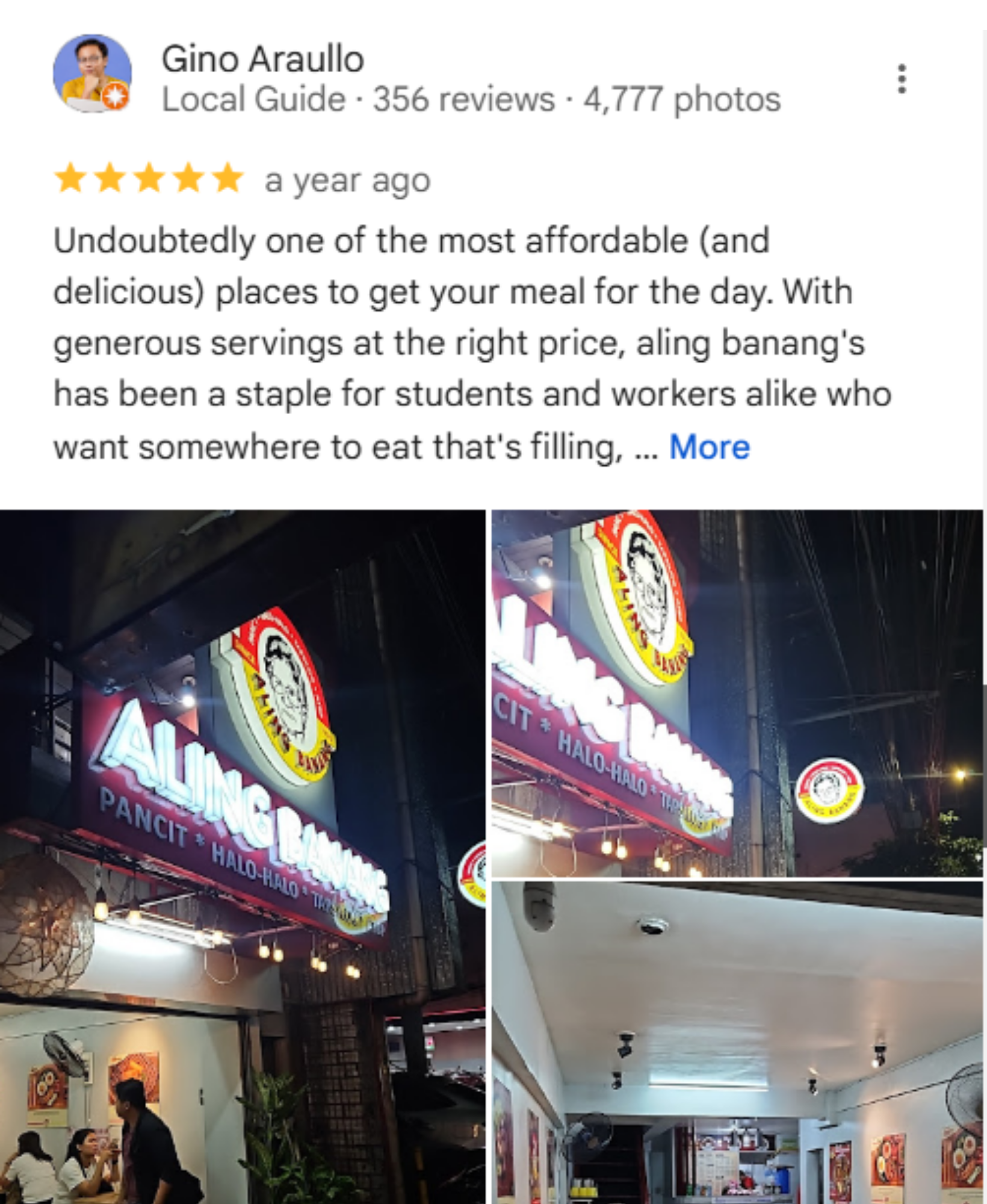Open Gino Araullo's profile picture

coord(92,73)
